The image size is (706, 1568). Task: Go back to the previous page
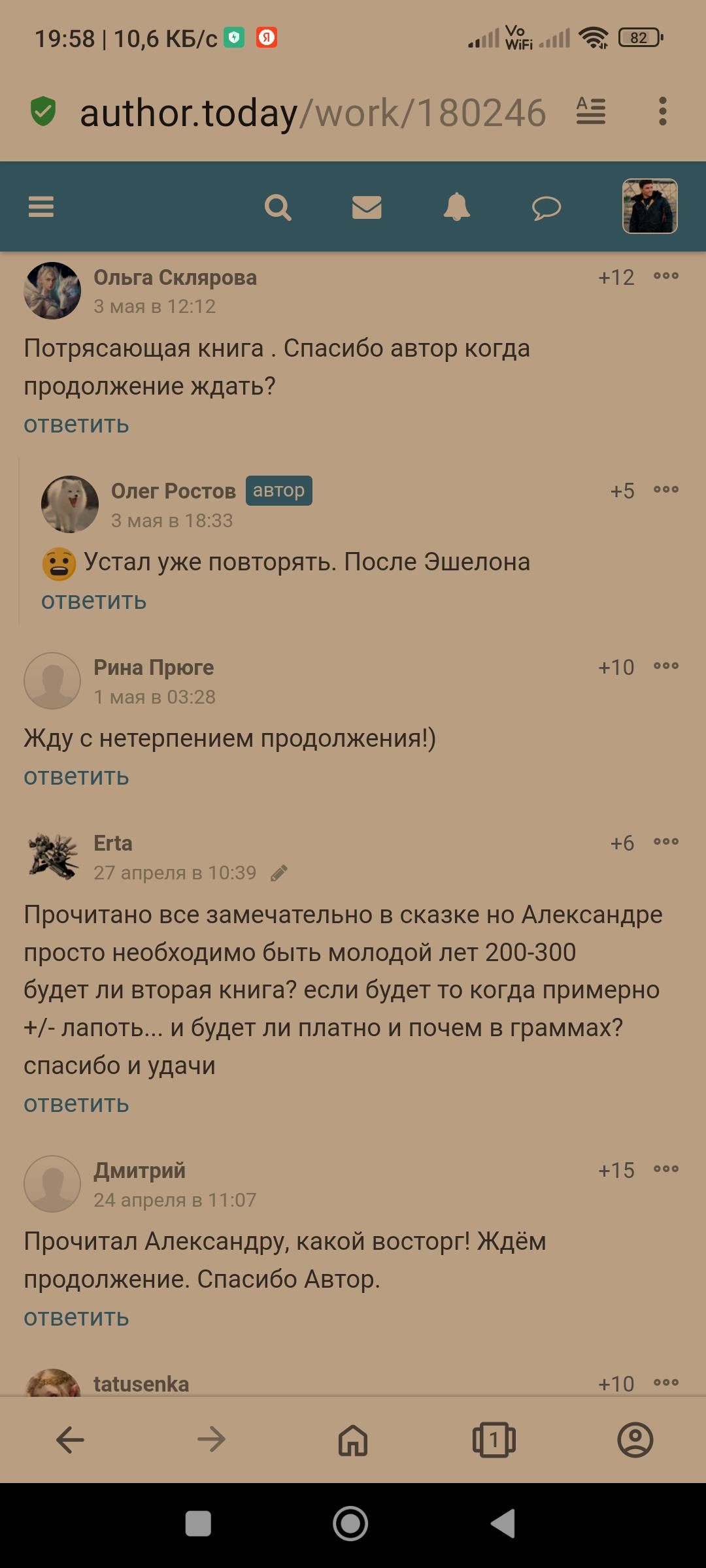(x=71, y=1439)
